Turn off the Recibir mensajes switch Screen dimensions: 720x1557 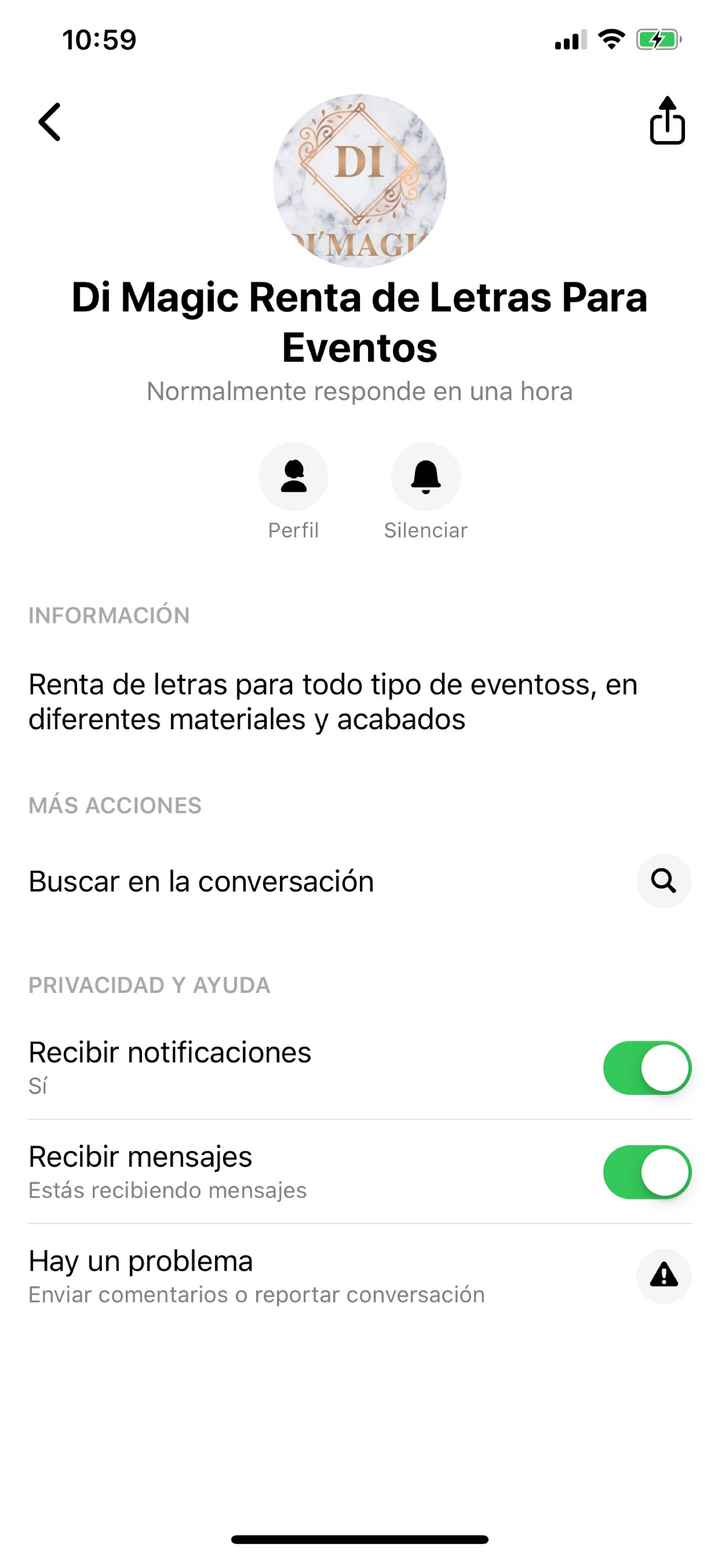coord(647,1172)
